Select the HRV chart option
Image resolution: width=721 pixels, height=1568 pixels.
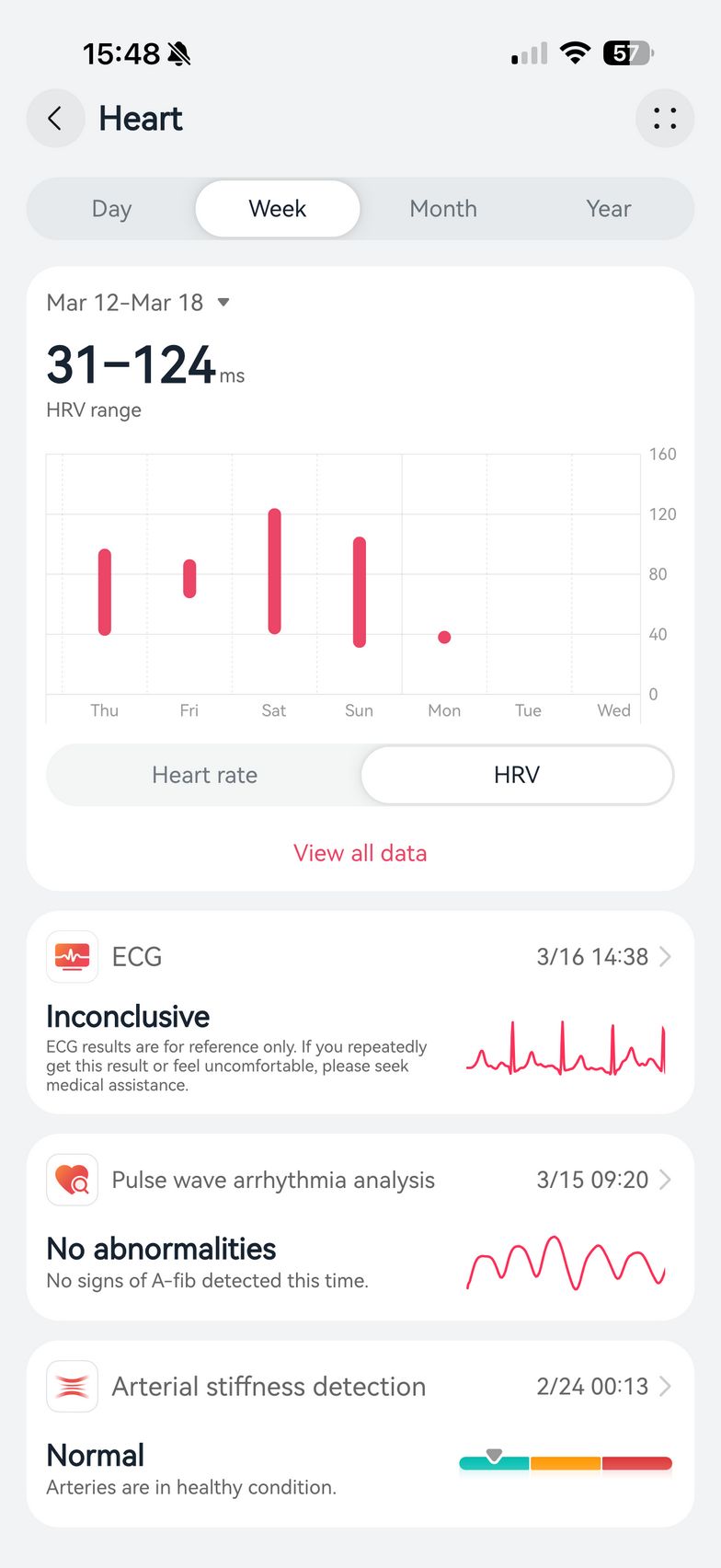(x=516, y=775)
